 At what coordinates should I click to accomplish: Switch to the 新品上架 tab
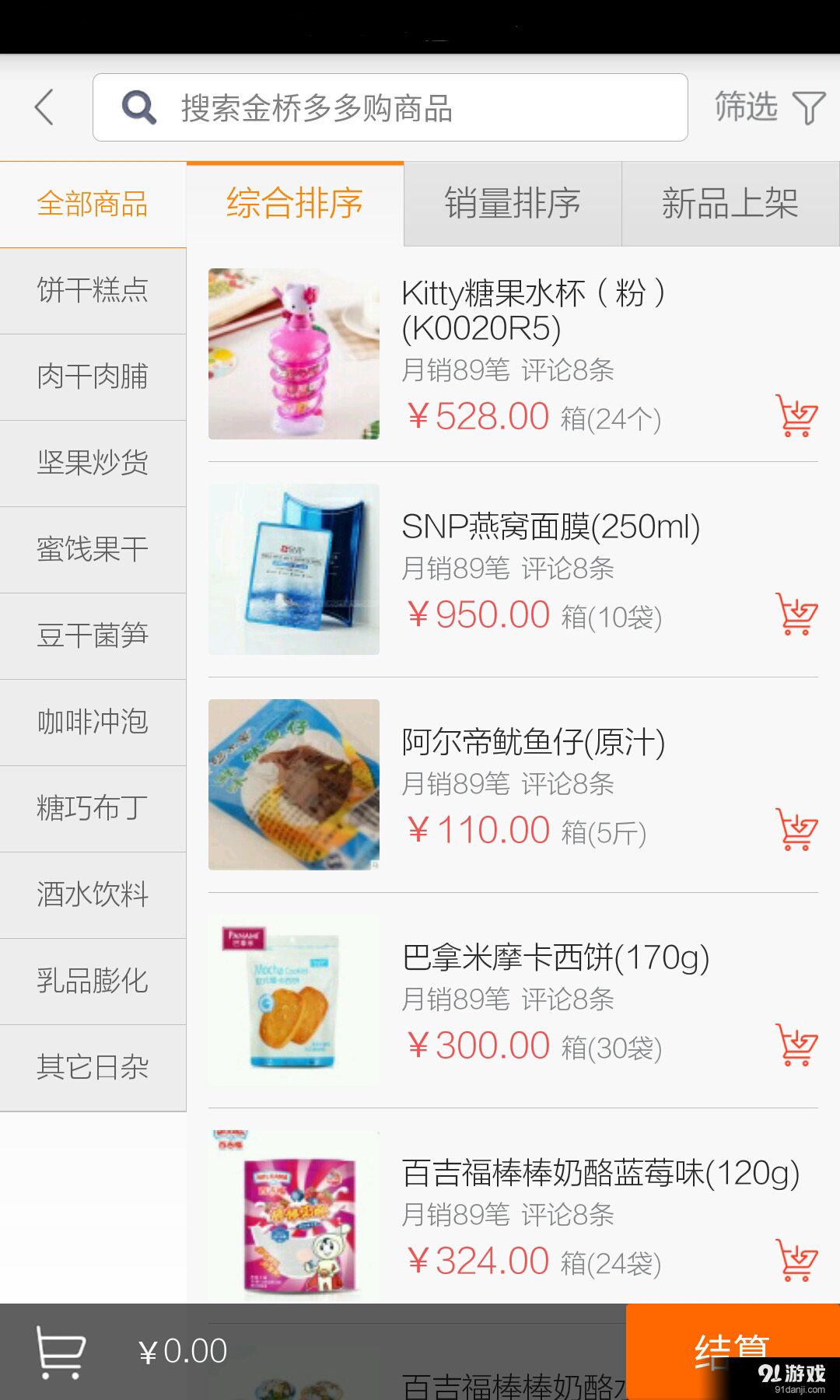coord(730,204)
